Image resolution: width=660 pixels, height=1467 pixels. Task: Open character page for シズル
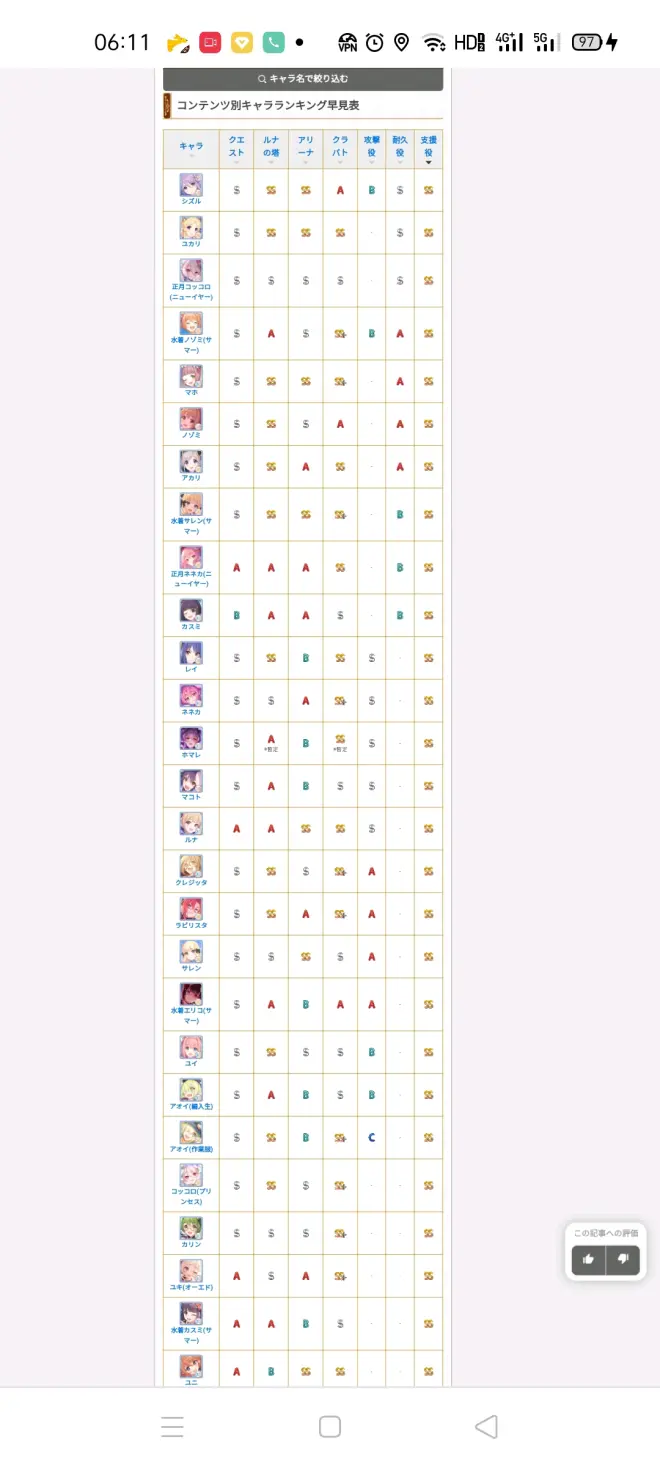[191, 188]
